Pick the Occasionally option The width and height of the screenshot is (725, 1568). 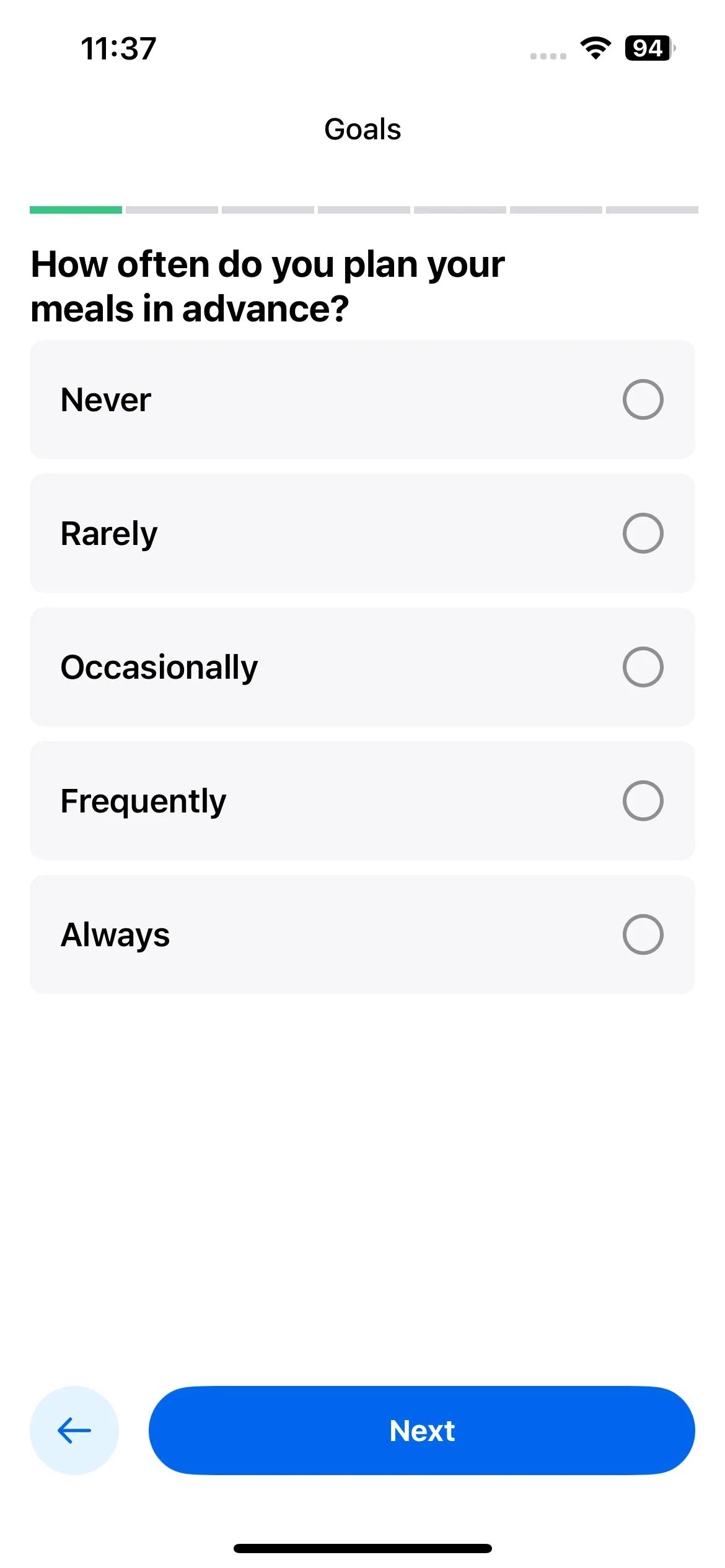tap(362, 667)
